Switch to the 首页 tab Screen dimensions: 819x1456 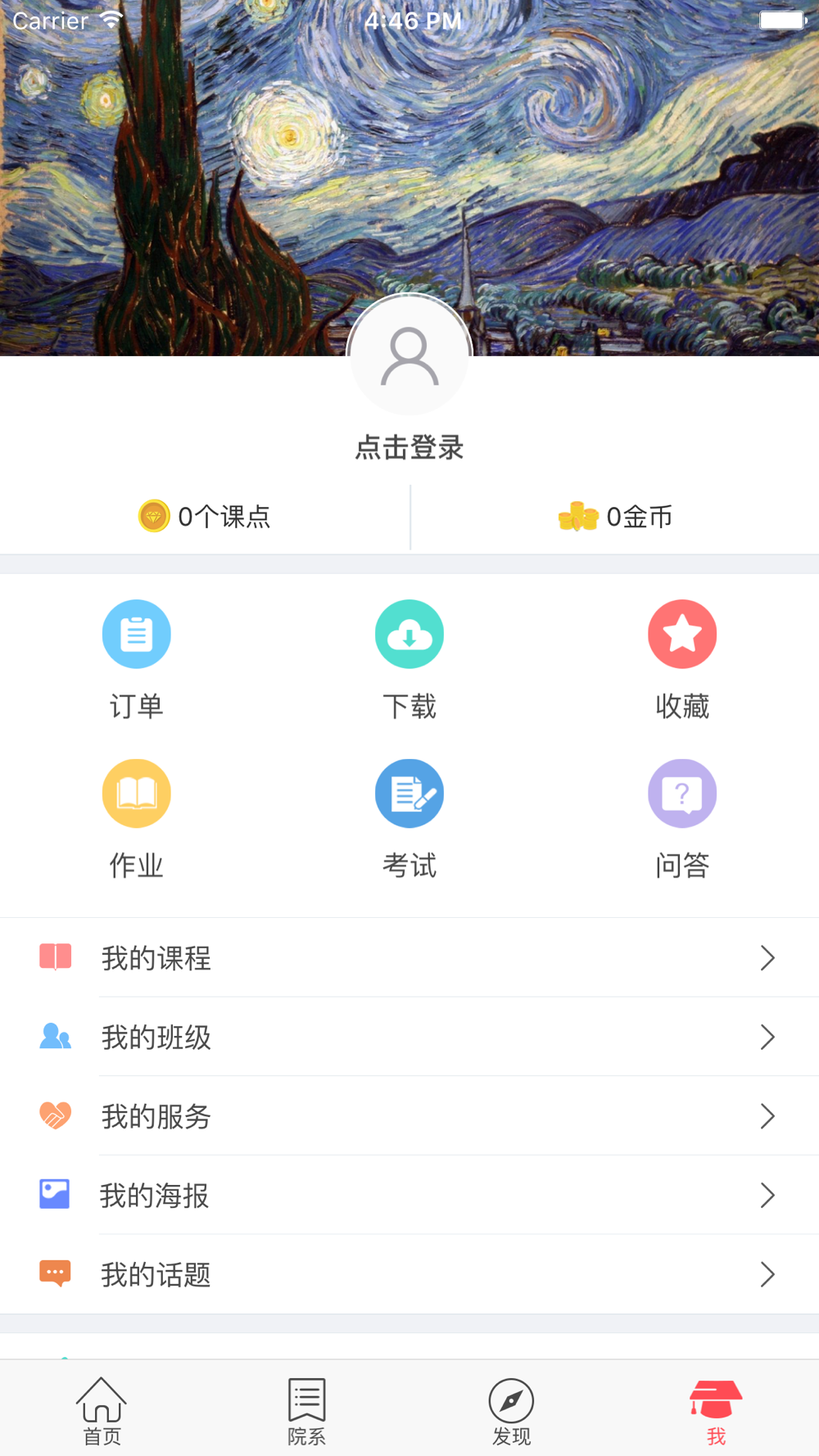(102, 1411)
